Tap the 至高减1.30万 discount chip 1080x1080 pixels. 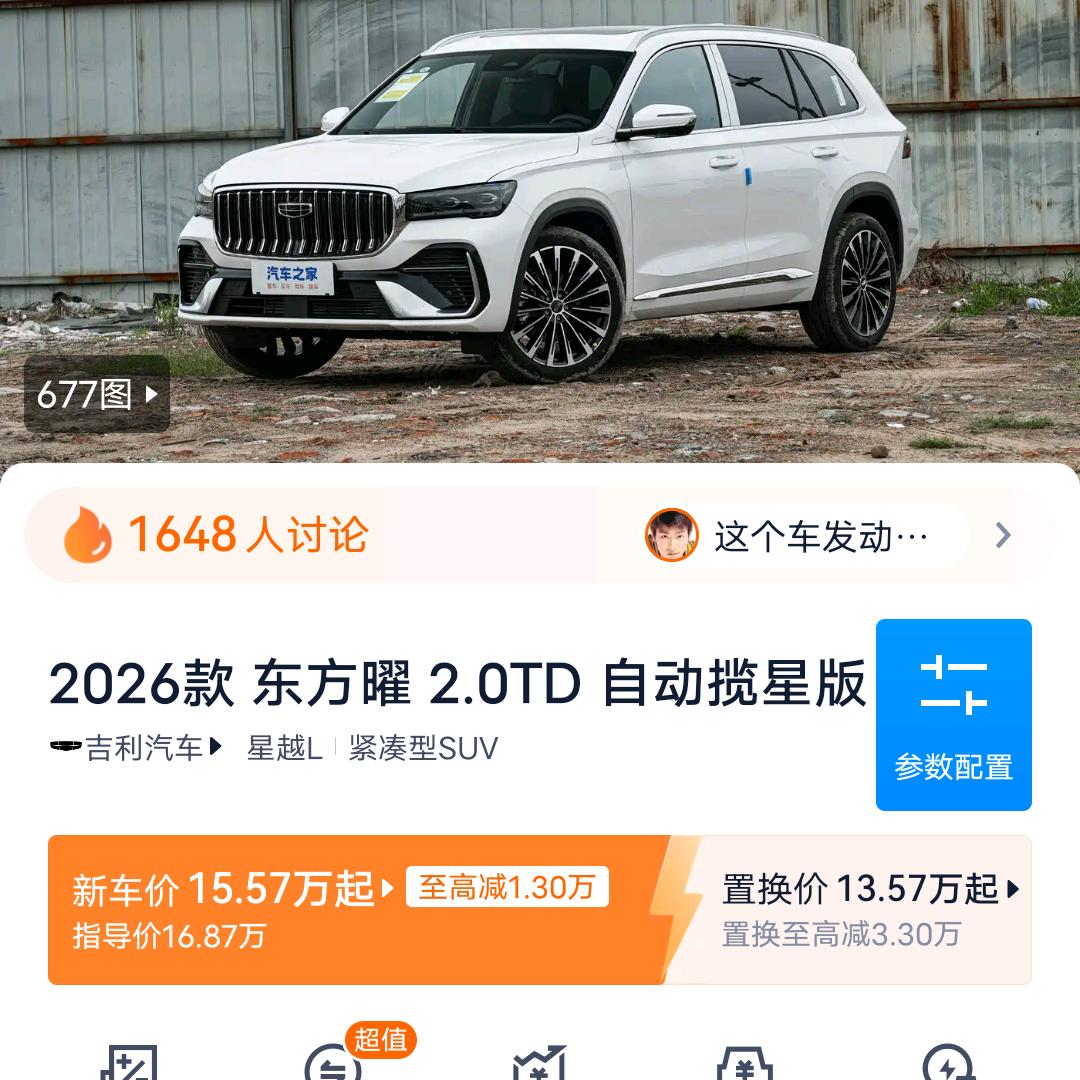pos(507,887)
